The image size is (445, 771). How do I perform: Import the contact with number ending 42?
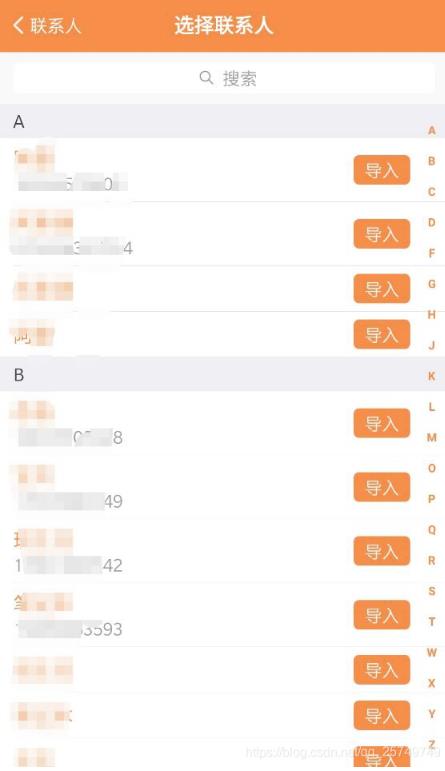tap(382, 551)
